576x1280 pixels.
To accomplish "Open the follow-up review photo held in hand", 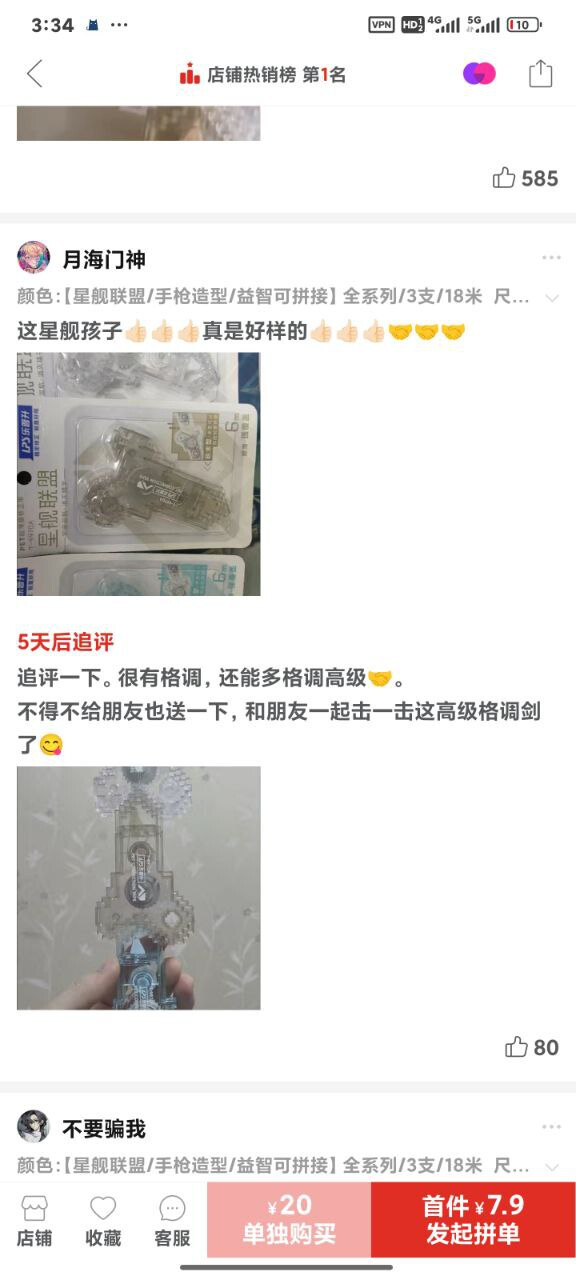I will click(x=139, y=888).
